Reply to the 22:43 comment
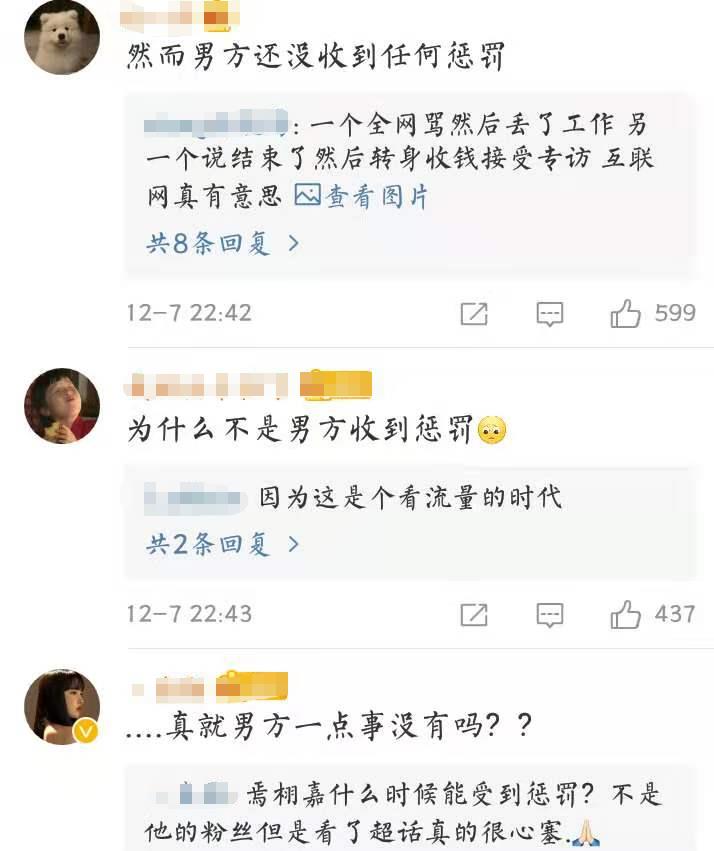The width and height of the screenshot is (714, 851). pyautogui.click(x=550, y=614)
